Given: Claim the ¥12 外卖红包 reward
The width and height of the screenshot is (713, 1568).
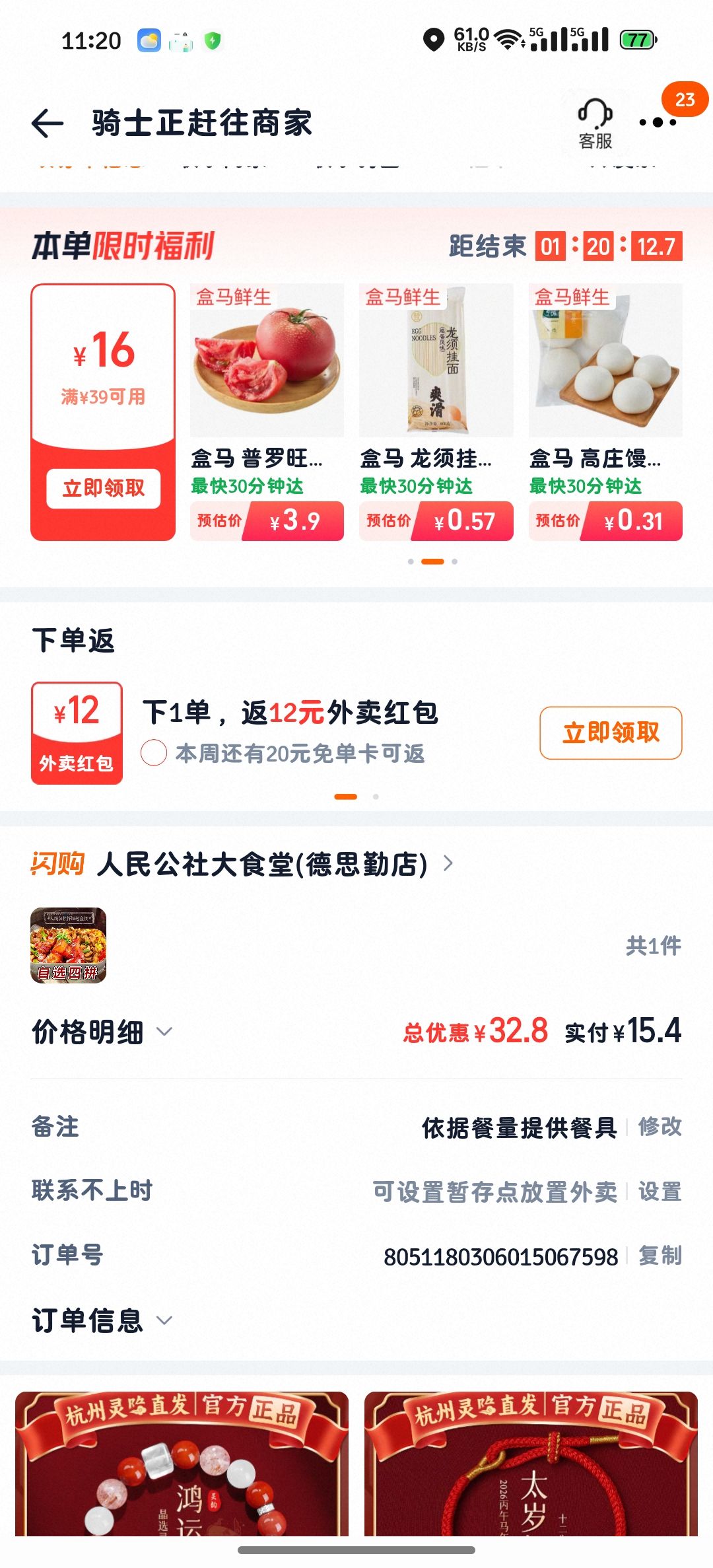Looking at the screenshot, I should pyautogui.click(x=611, y=732).
